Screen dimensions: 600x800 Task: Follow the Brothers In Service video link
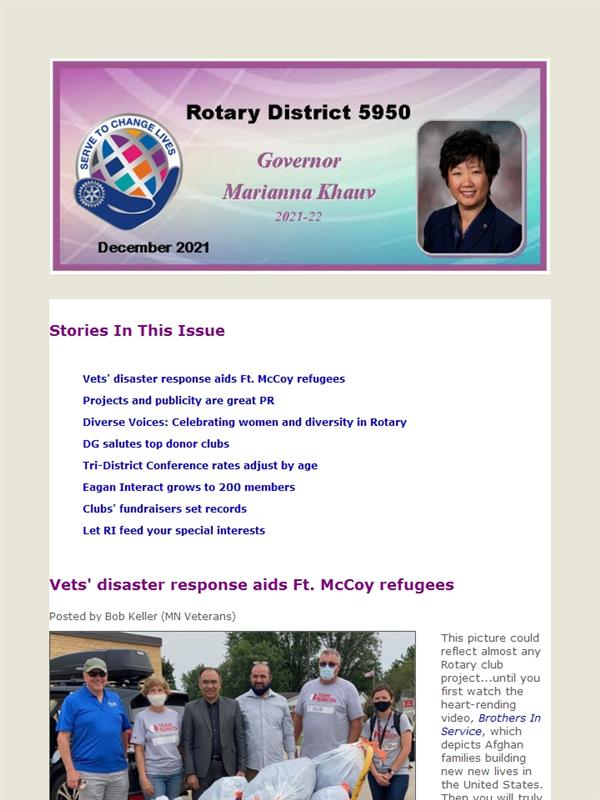490,724
